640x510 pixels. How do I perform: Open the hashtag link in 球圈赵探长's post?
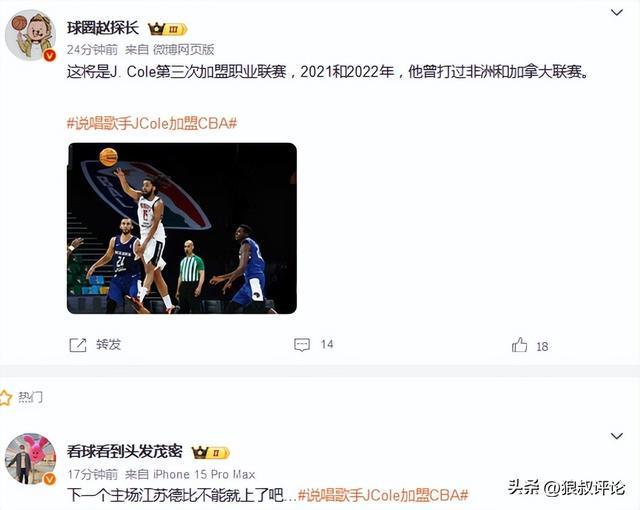coord(151,122)
